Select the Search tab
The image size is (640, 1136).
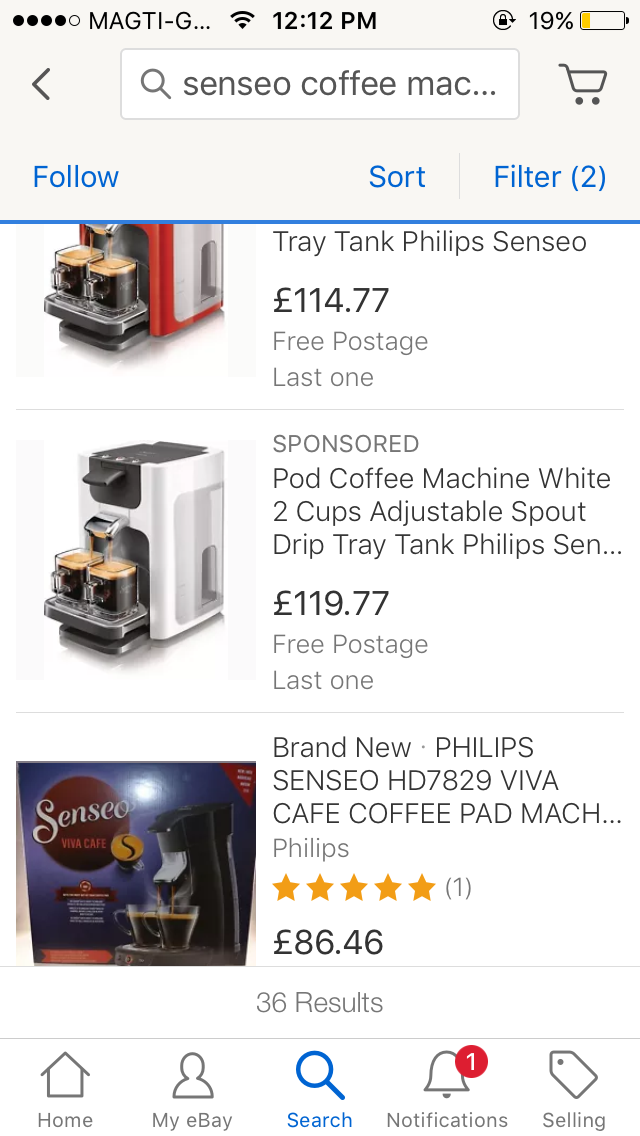tap(320, 1090)
